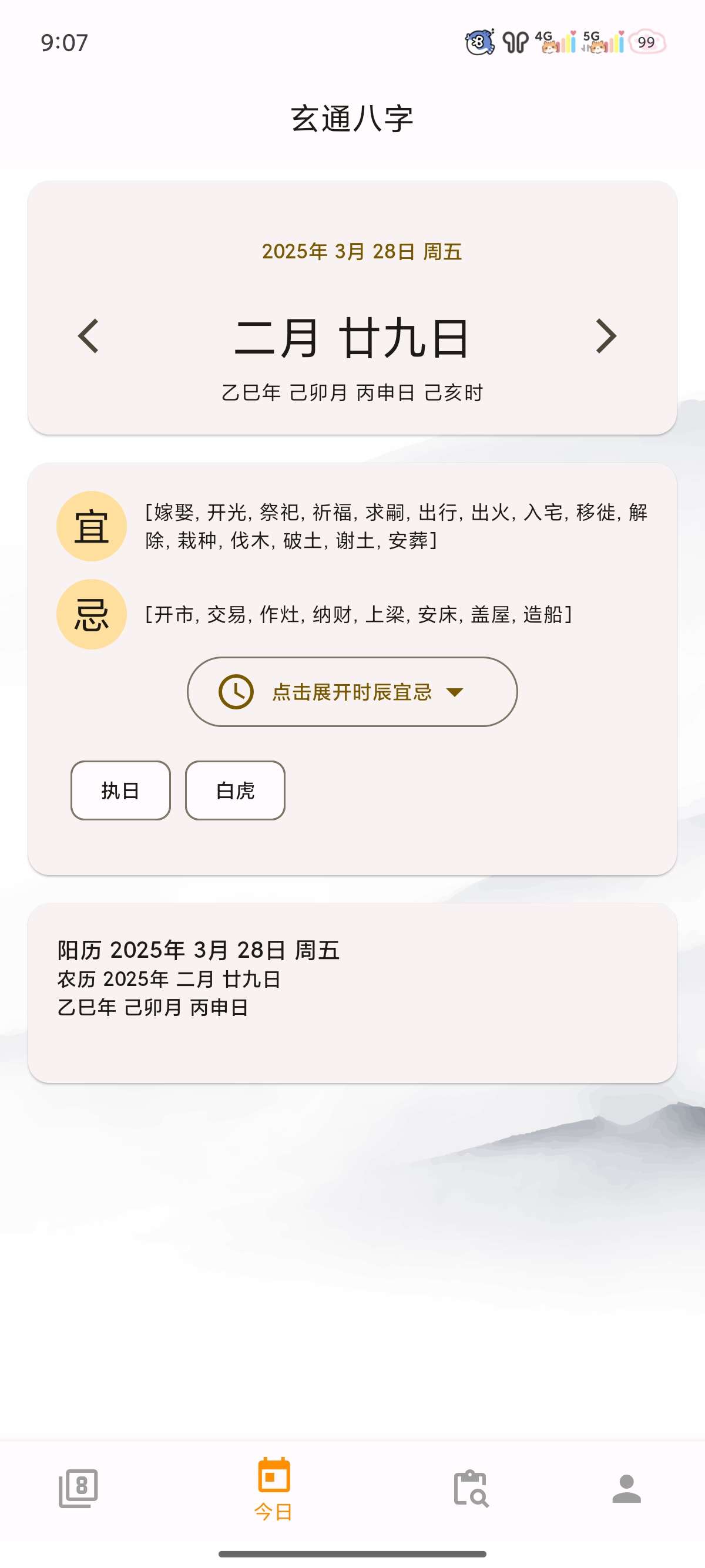Tap the 执日 chip

coord(120,790)
